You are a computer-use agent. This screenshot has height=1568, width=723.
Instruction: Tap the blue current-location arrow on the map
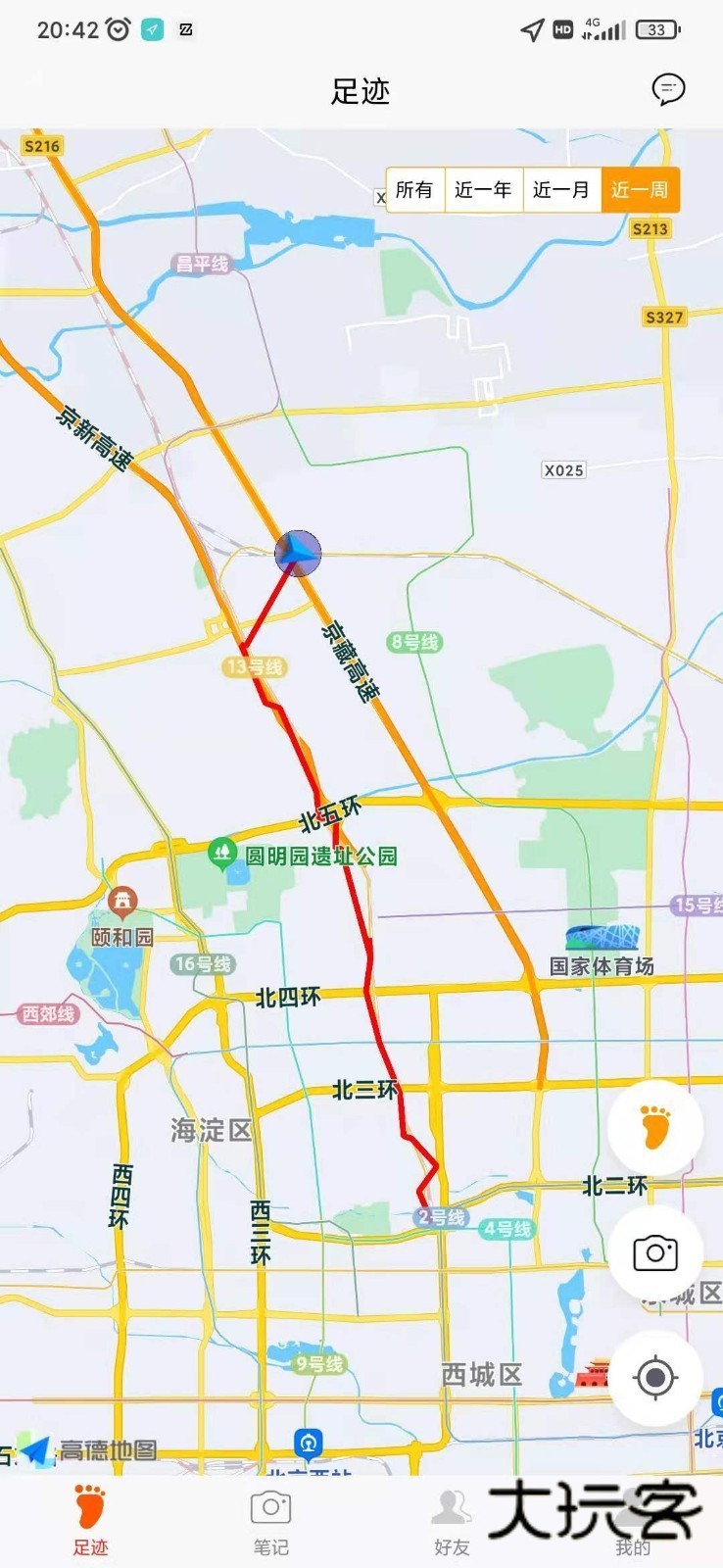(298, 554)
